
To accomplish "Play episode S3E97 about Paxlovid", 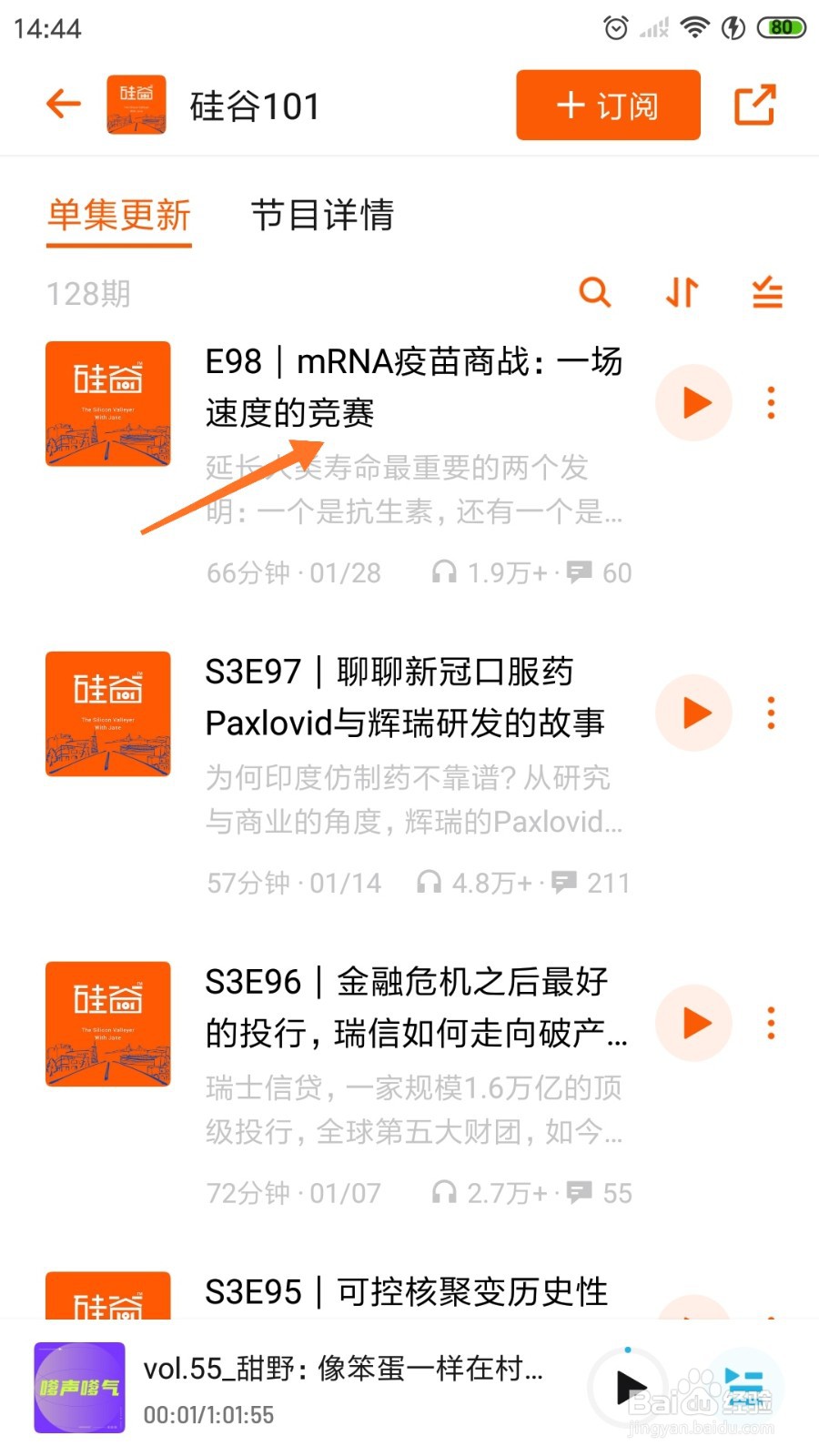I will click(693, 713).
